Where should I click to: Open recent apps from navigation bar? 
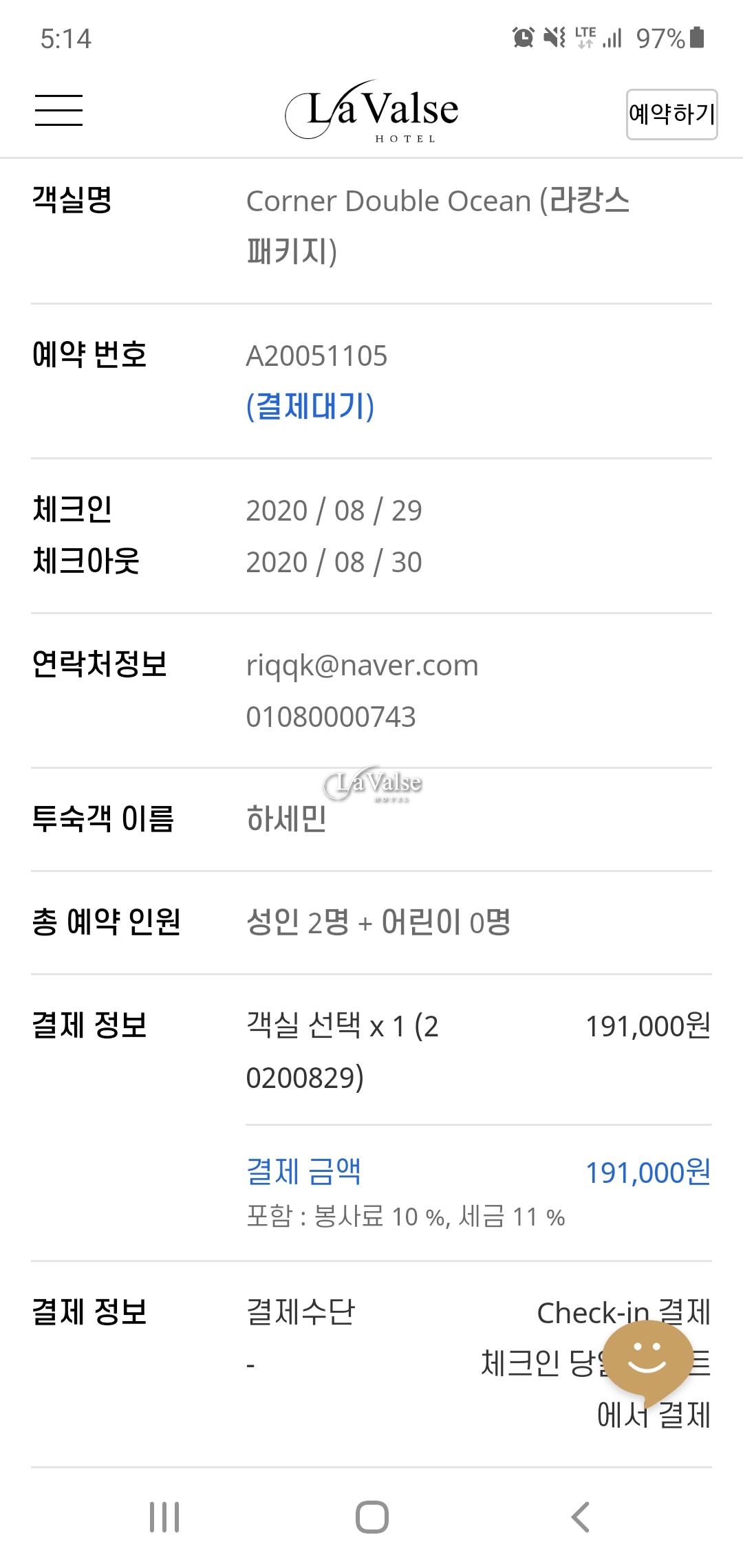coord(164,1516)
